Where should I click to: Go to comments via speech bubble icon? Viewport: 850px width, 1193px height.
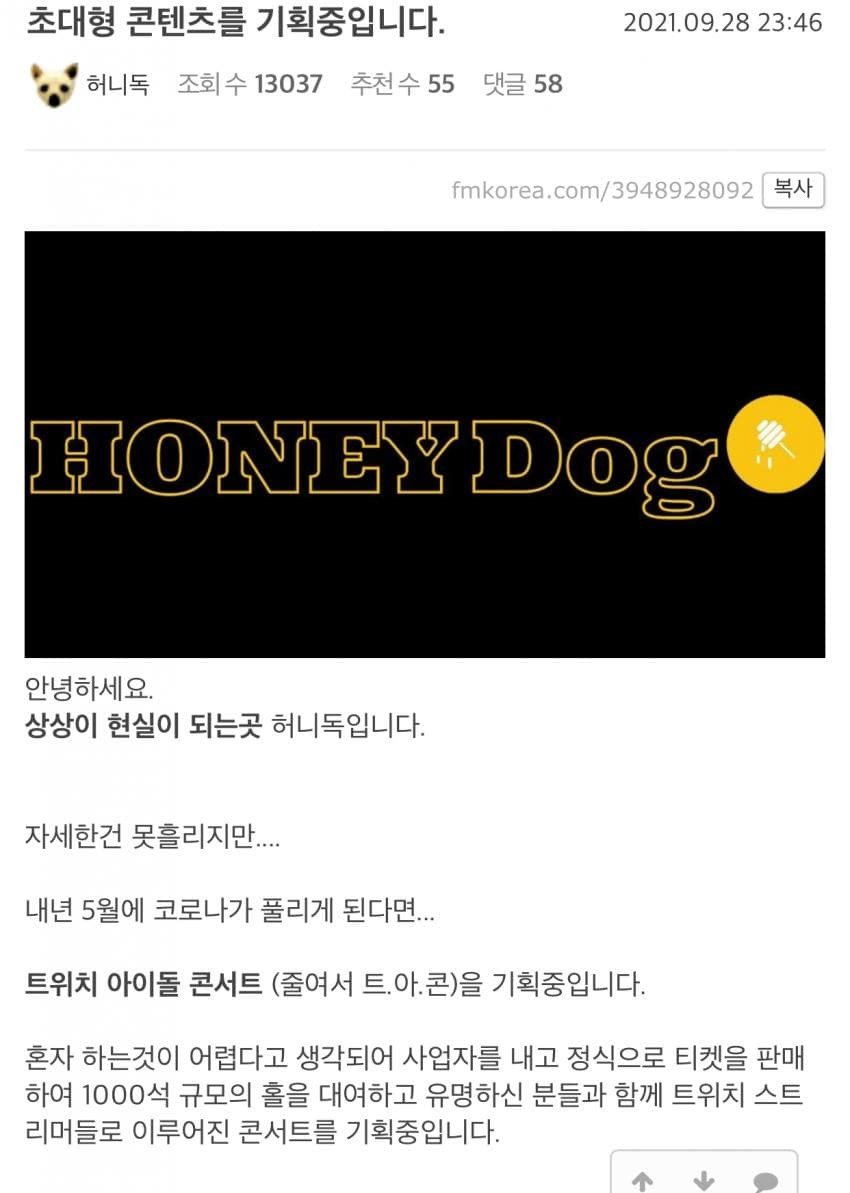click(765, 1180)
